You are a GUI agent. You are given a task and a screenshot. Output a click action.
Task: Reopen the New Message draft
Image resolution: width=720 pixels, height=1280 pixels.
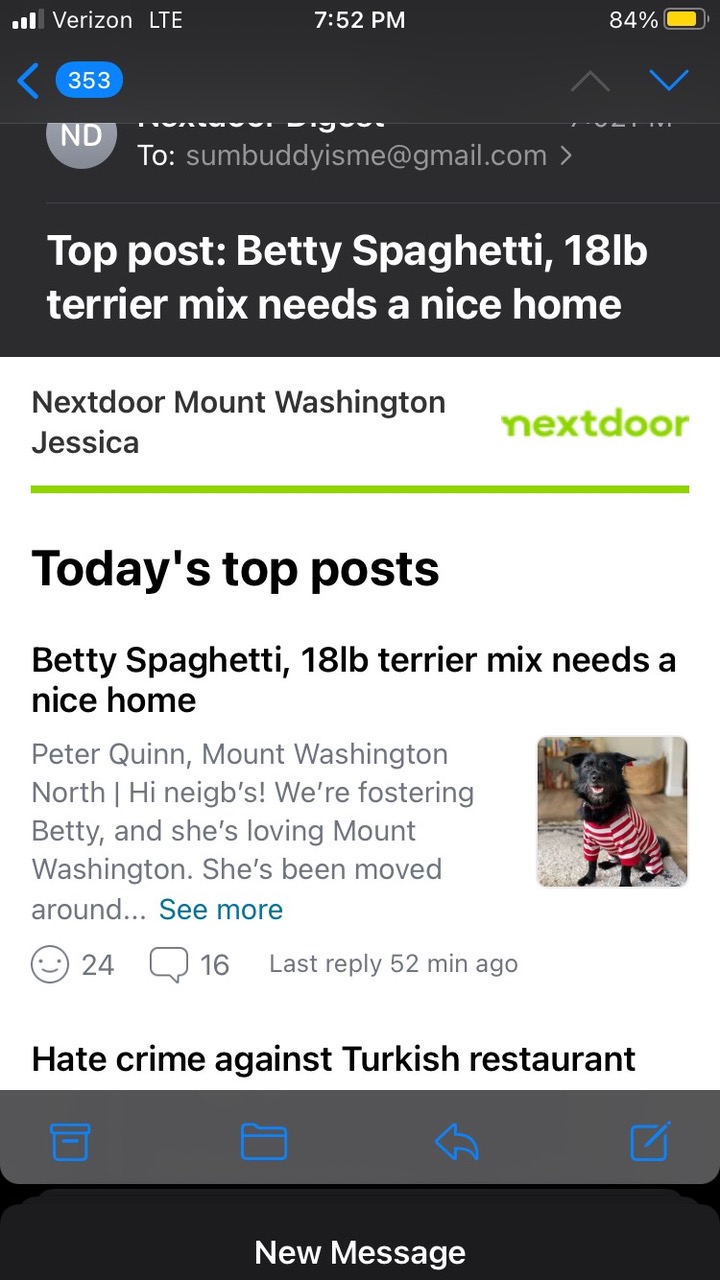click(360, 1251)
